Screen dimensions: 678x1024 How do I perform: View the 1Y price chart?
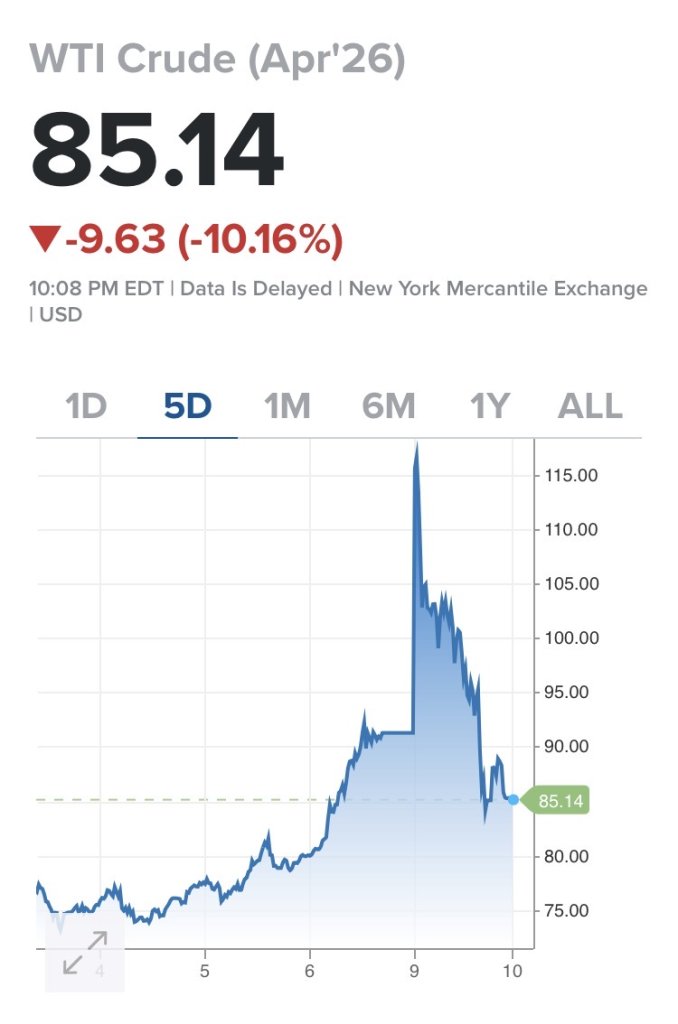[x=490, y=407]
